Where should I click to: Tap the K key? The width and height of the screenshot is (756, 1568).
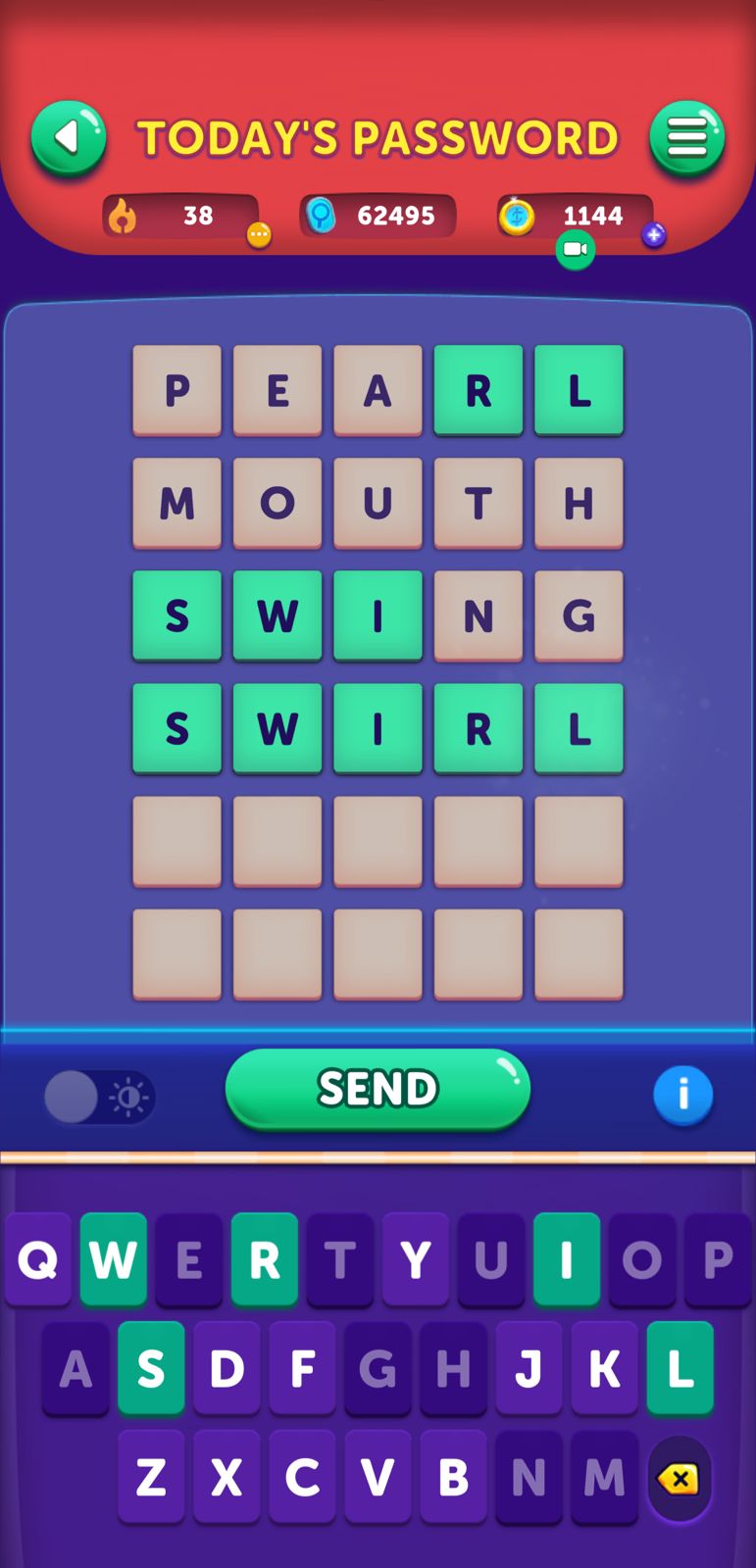604,1368
